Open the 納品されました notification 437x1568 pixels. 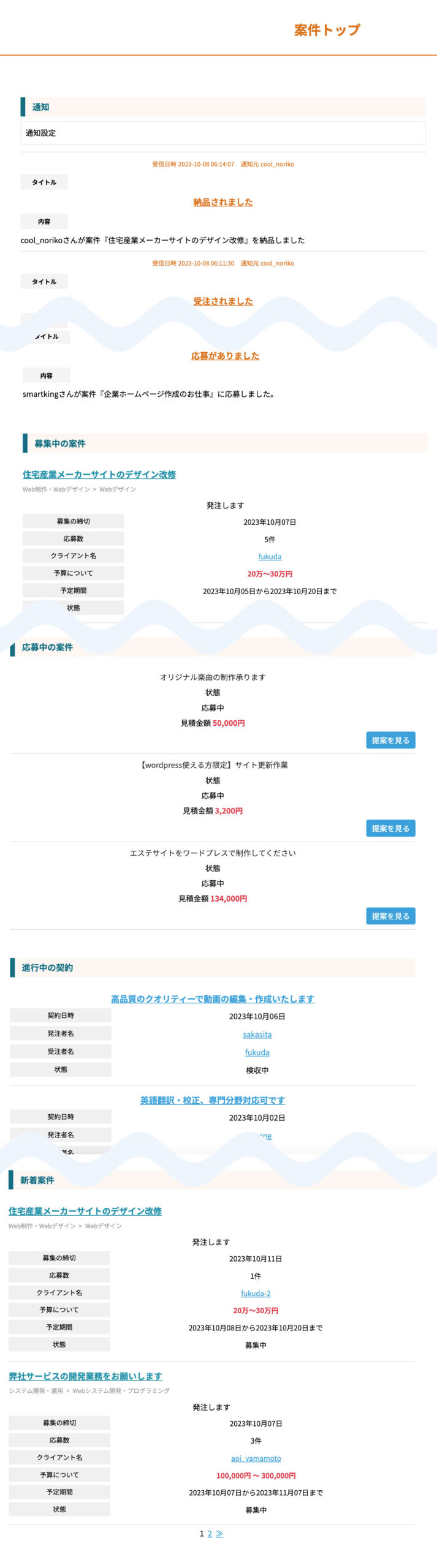222,202
